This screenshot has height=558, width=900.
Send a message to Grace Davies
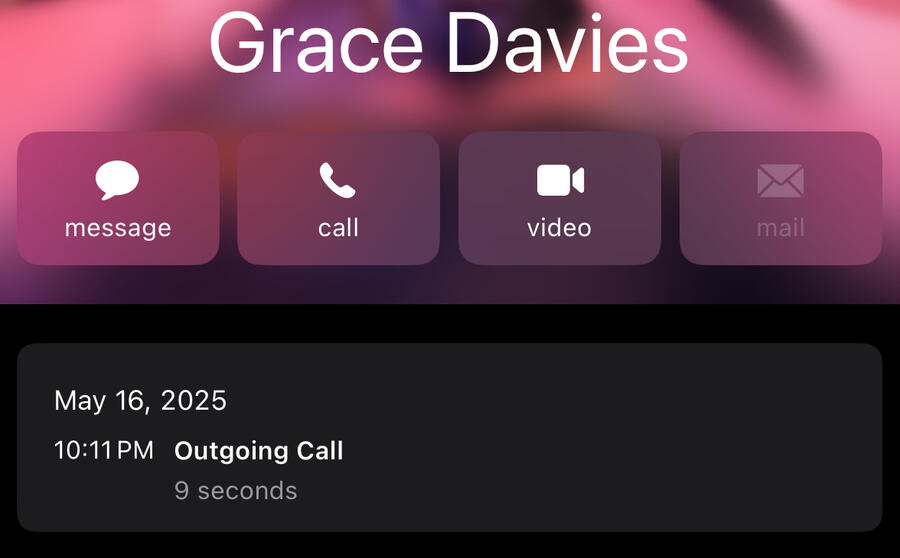click(x=118, y=199)
